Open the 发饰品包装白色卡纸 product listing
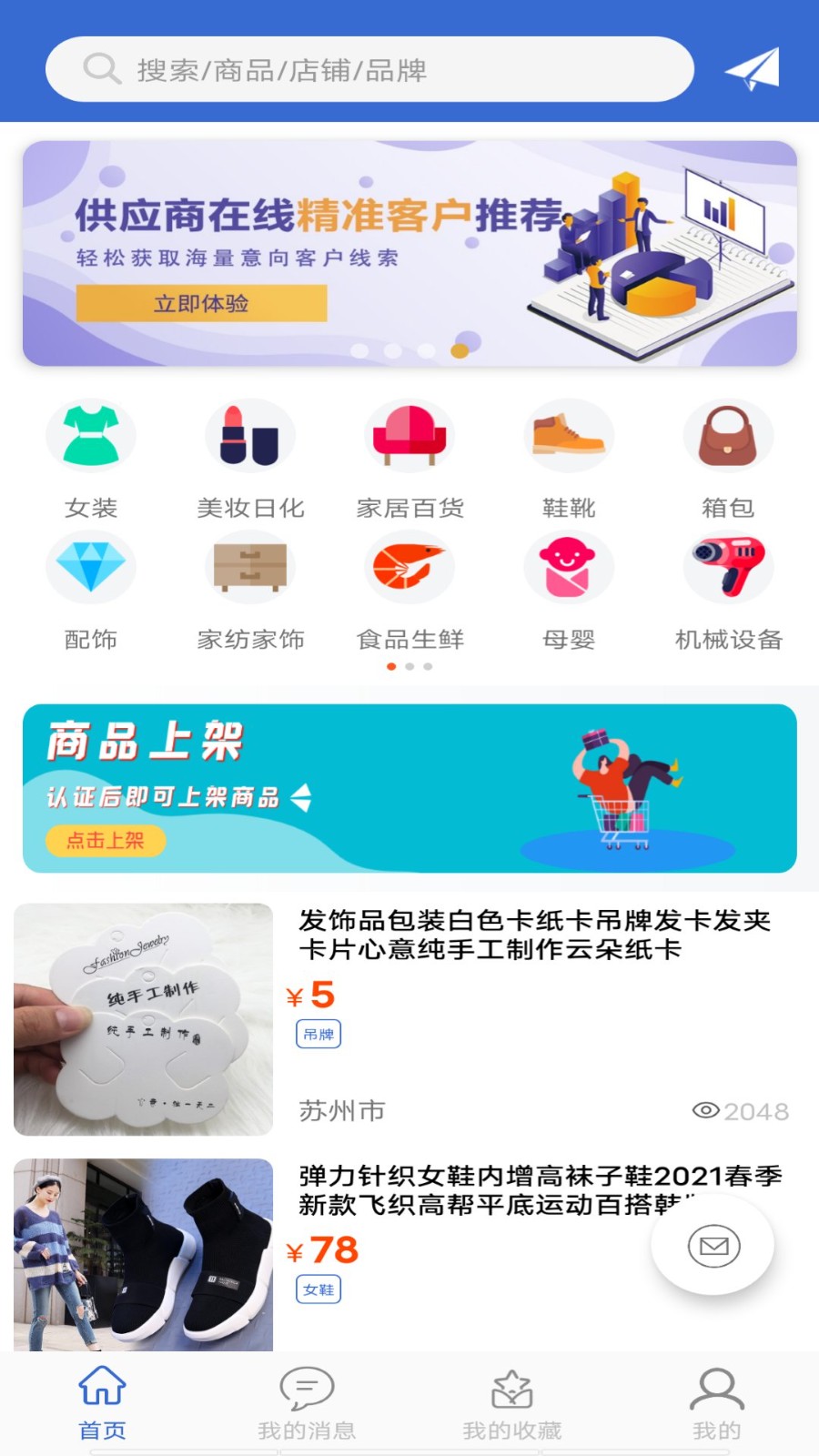Viewport: 819px width, 1456px height. pyautogui.click(x=534, y=935)
